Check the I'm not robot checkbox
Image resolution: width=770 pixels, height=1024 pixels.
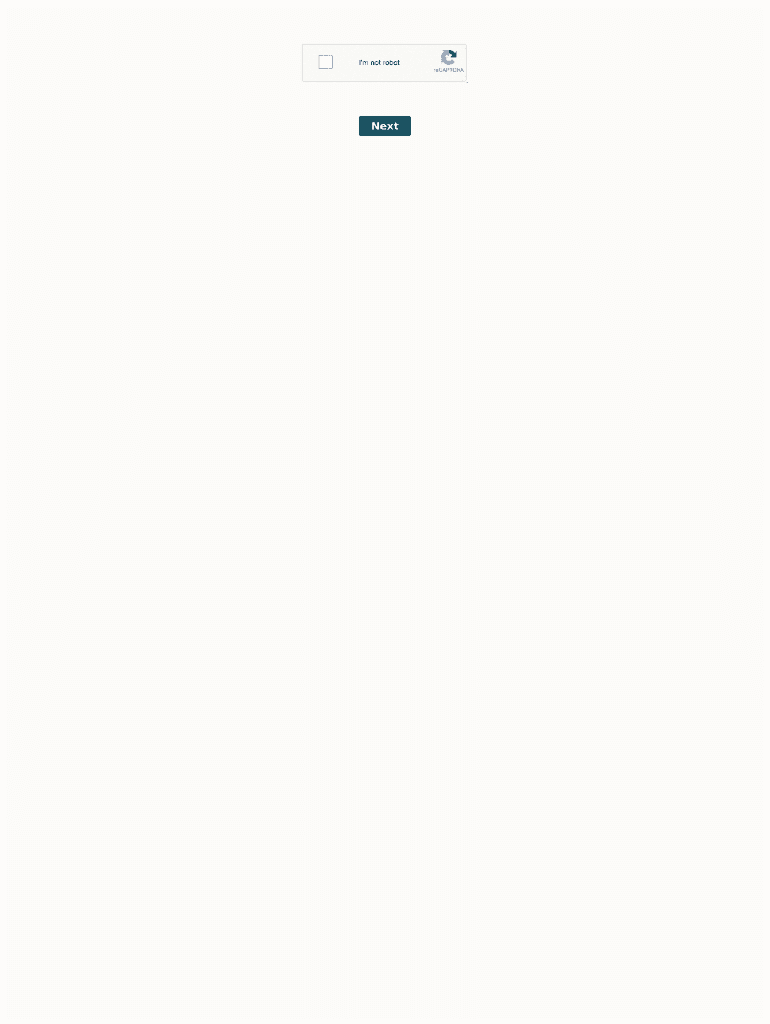(x=325, y=62)
